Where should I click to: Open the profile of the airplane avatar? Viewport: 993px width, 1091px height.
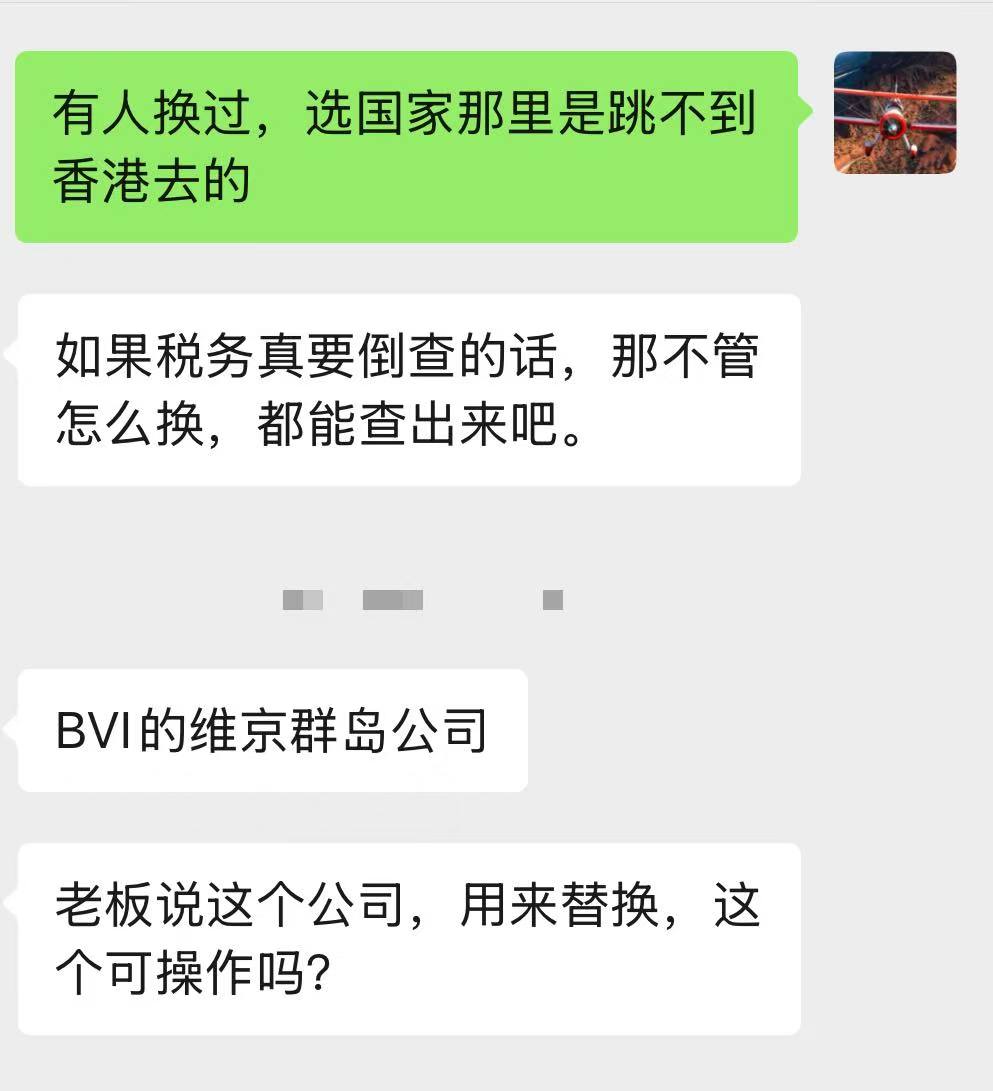[x=895, y=113]
